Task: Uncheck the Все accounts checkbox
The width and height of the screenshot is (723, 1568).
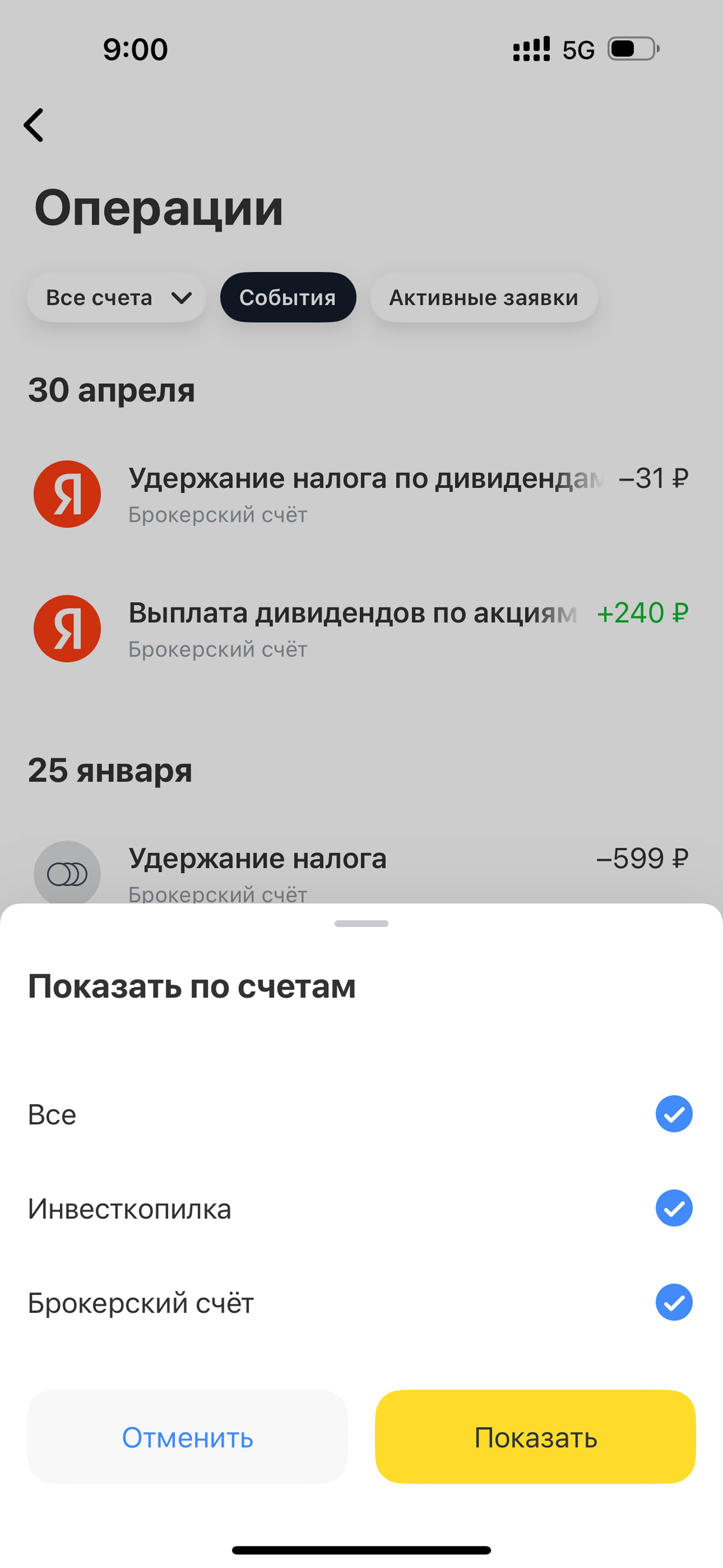Action: tap(674, 1114)
